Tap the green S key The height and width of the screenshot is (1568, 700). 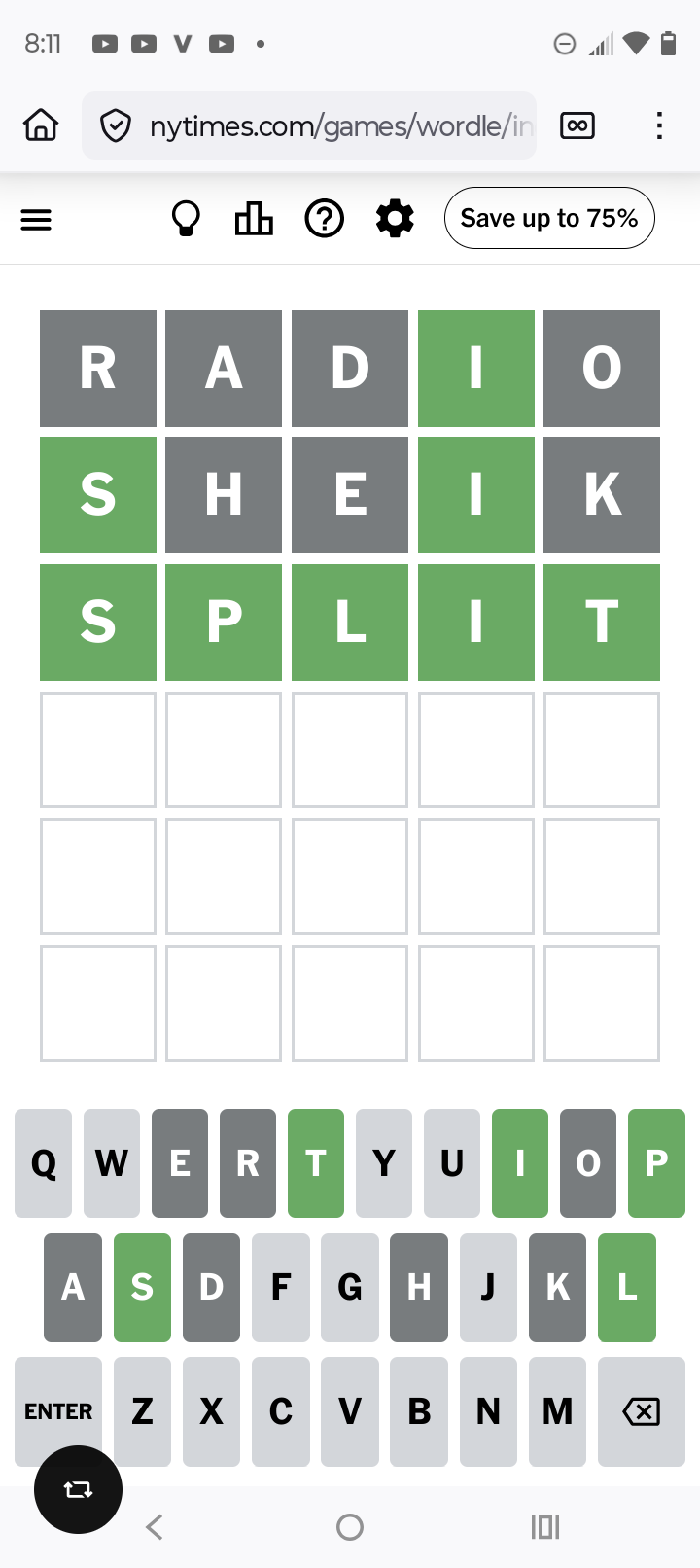point(142,1288)
